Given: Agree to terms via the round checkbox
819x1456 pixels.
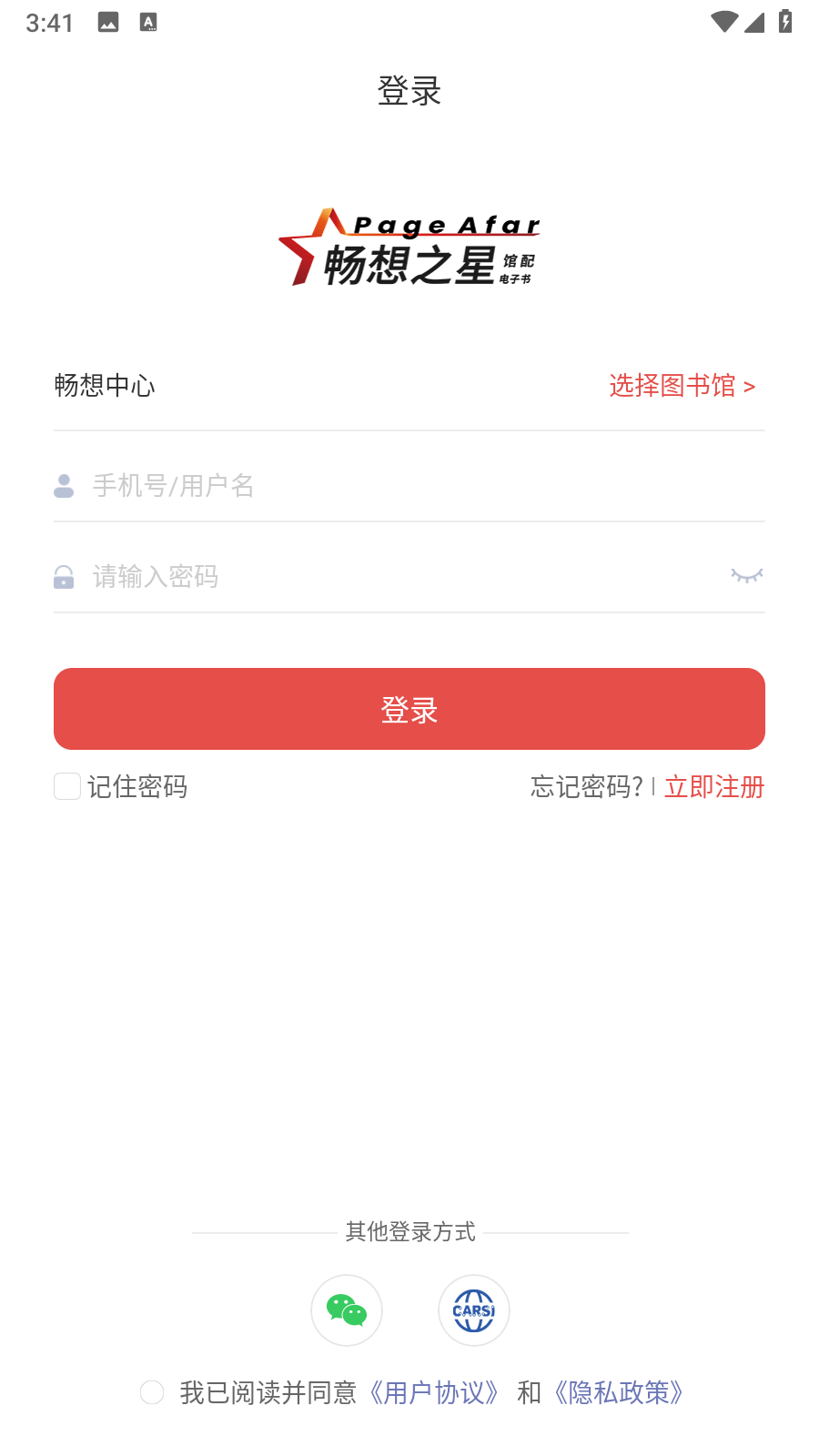Looking at the screenshot, I should 152,1392.
